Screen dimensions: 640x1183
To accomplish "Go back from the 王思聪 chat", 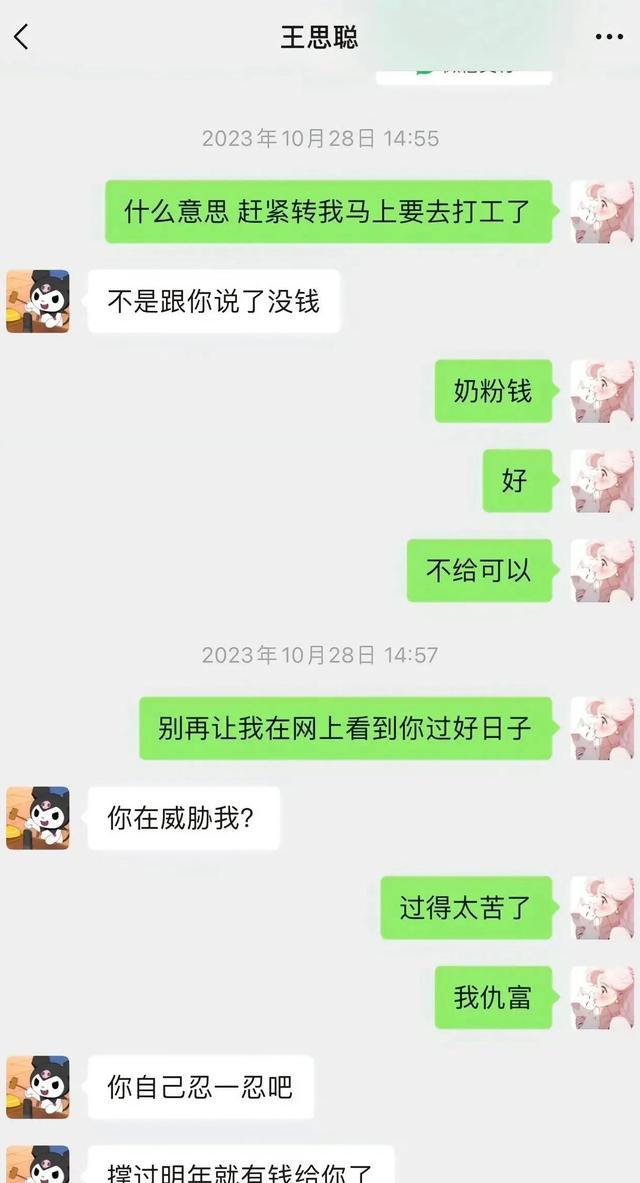I will click(x=21, y=38).
